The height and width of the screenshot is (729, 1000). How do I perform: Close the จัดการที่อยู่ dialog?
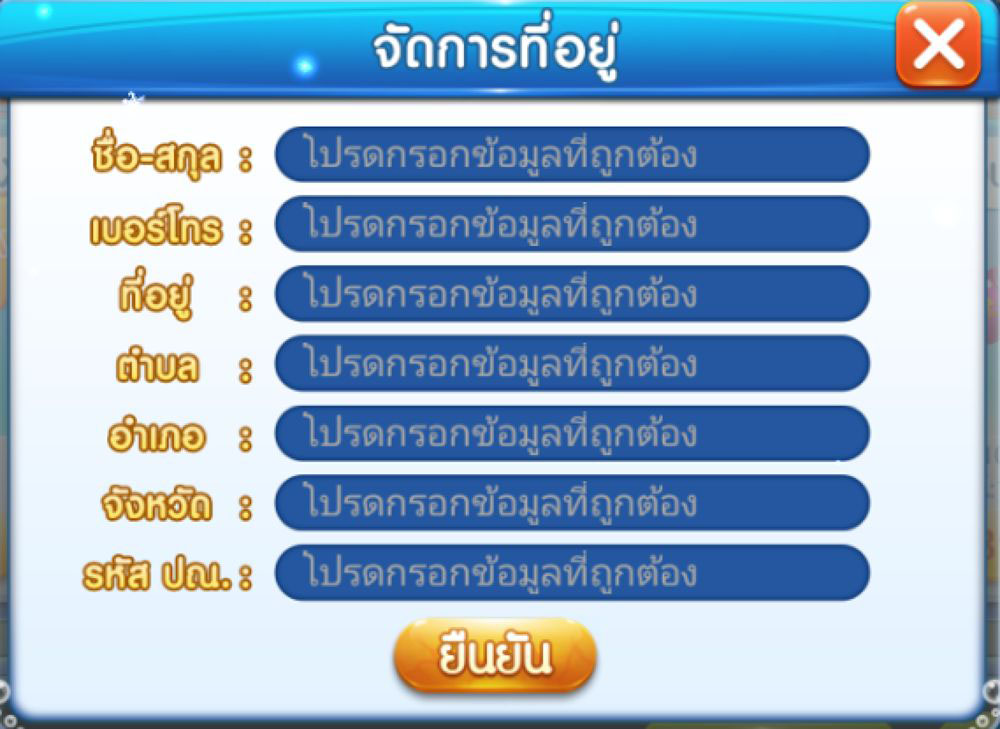(937, 45)
